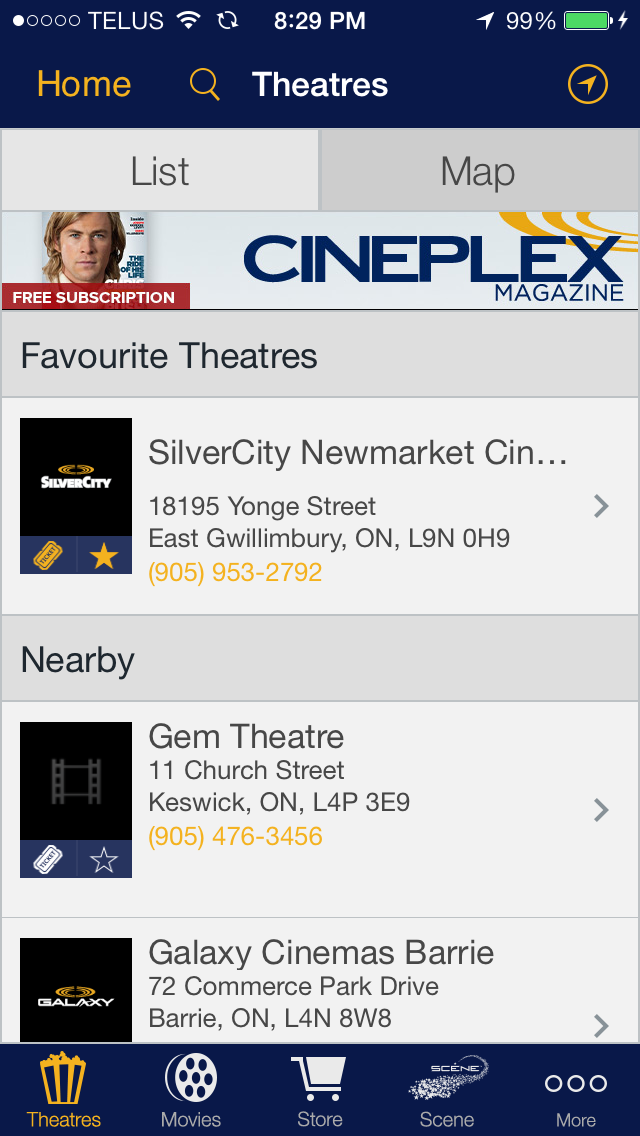The image size is (640, 1136).
Task: Go back to Home
Action: point(84,84)
